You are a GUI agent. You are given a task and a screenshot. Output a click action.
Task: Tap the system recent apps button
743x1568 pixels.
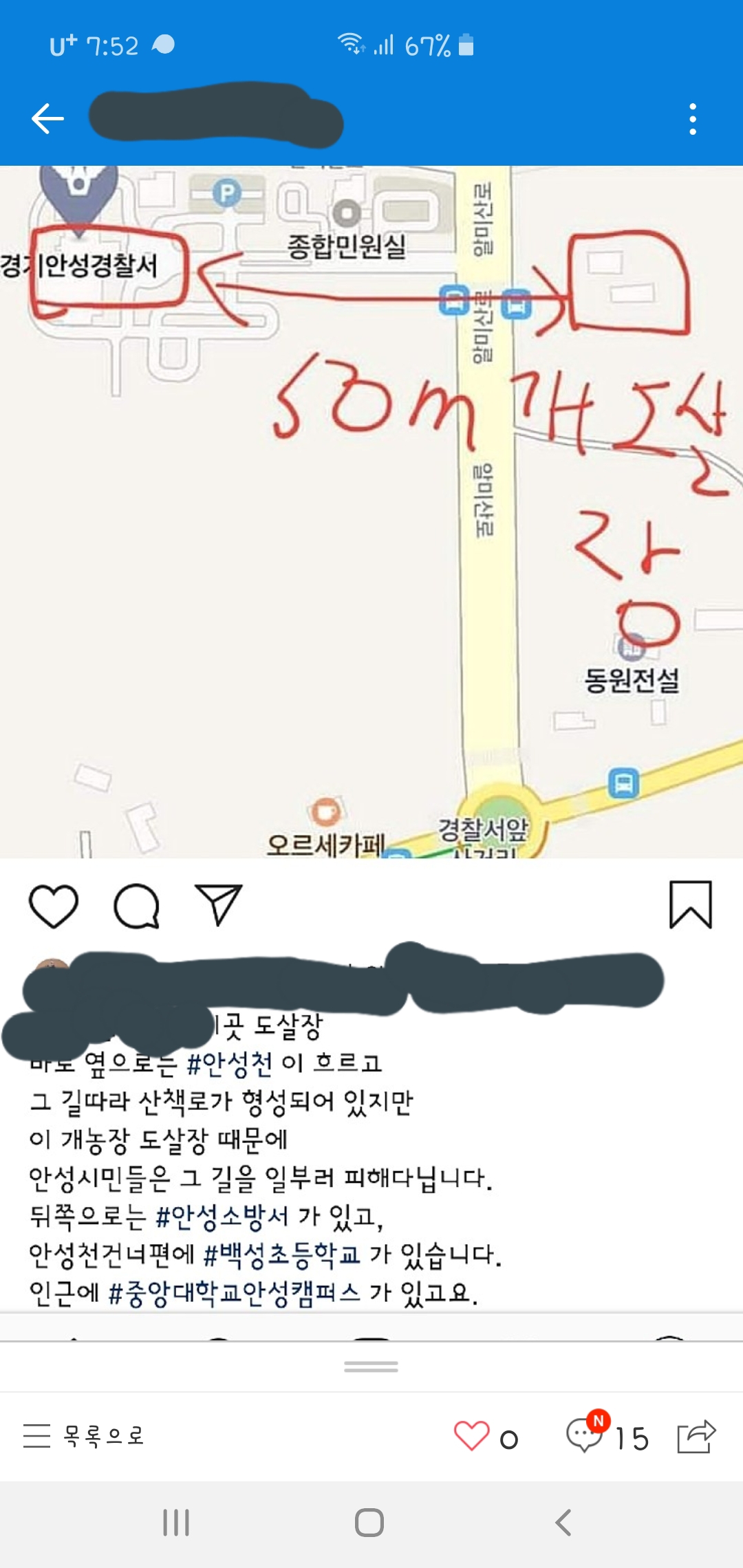coord(176,1522)
